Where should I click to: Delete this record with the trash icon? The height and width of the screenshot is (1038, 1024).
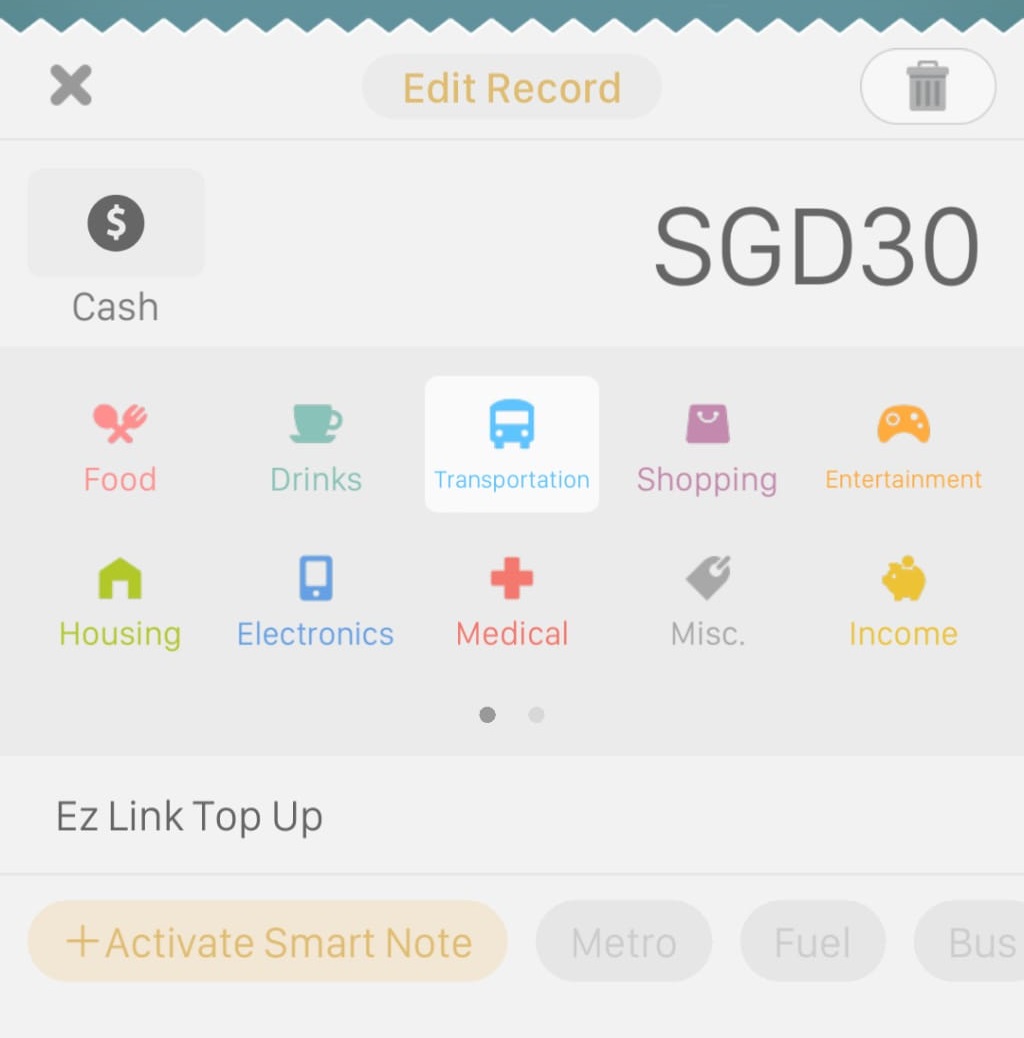coord(927,86)
